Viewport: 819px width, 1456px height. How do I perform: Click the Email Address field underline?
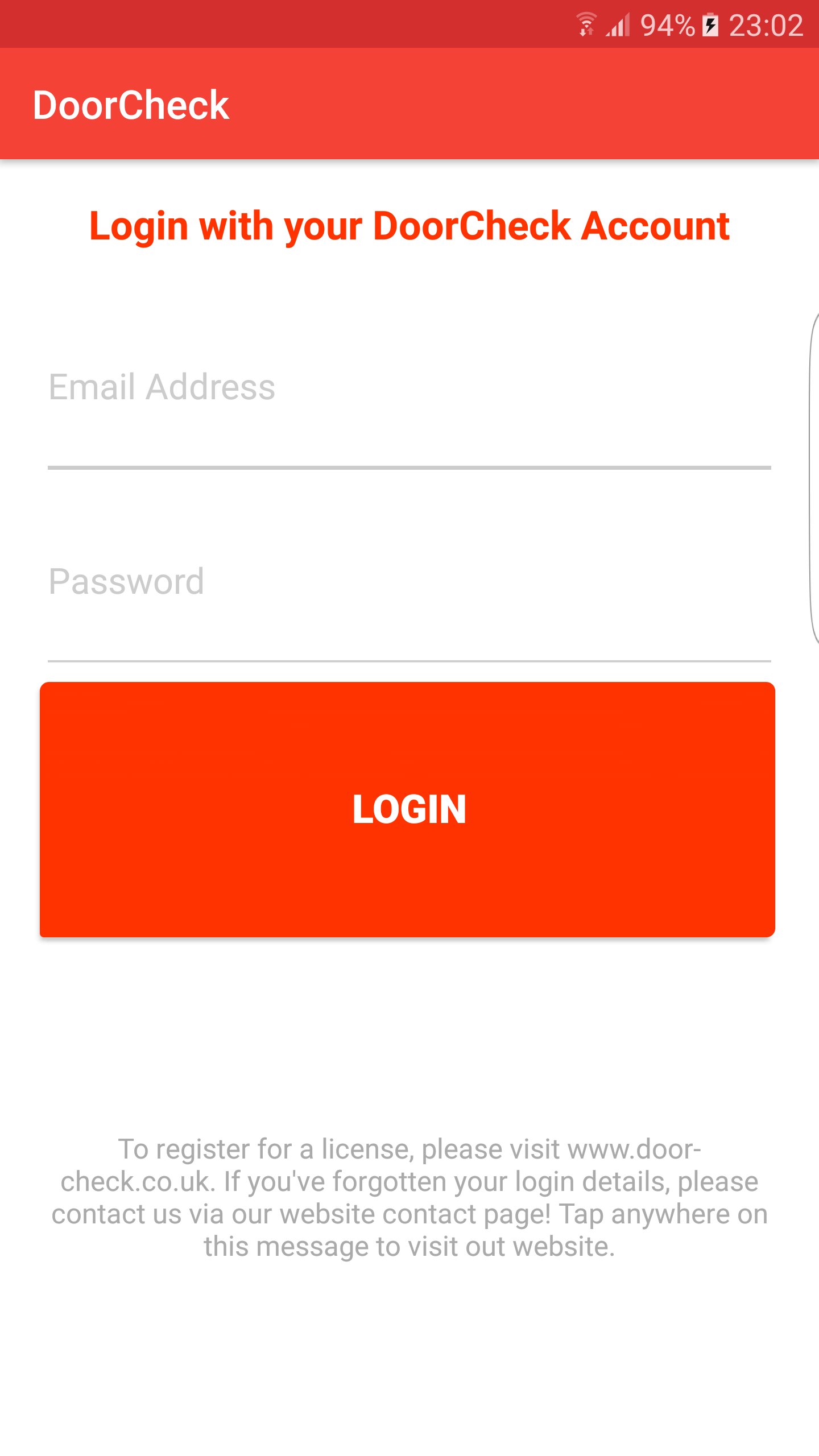pos(409,467)
